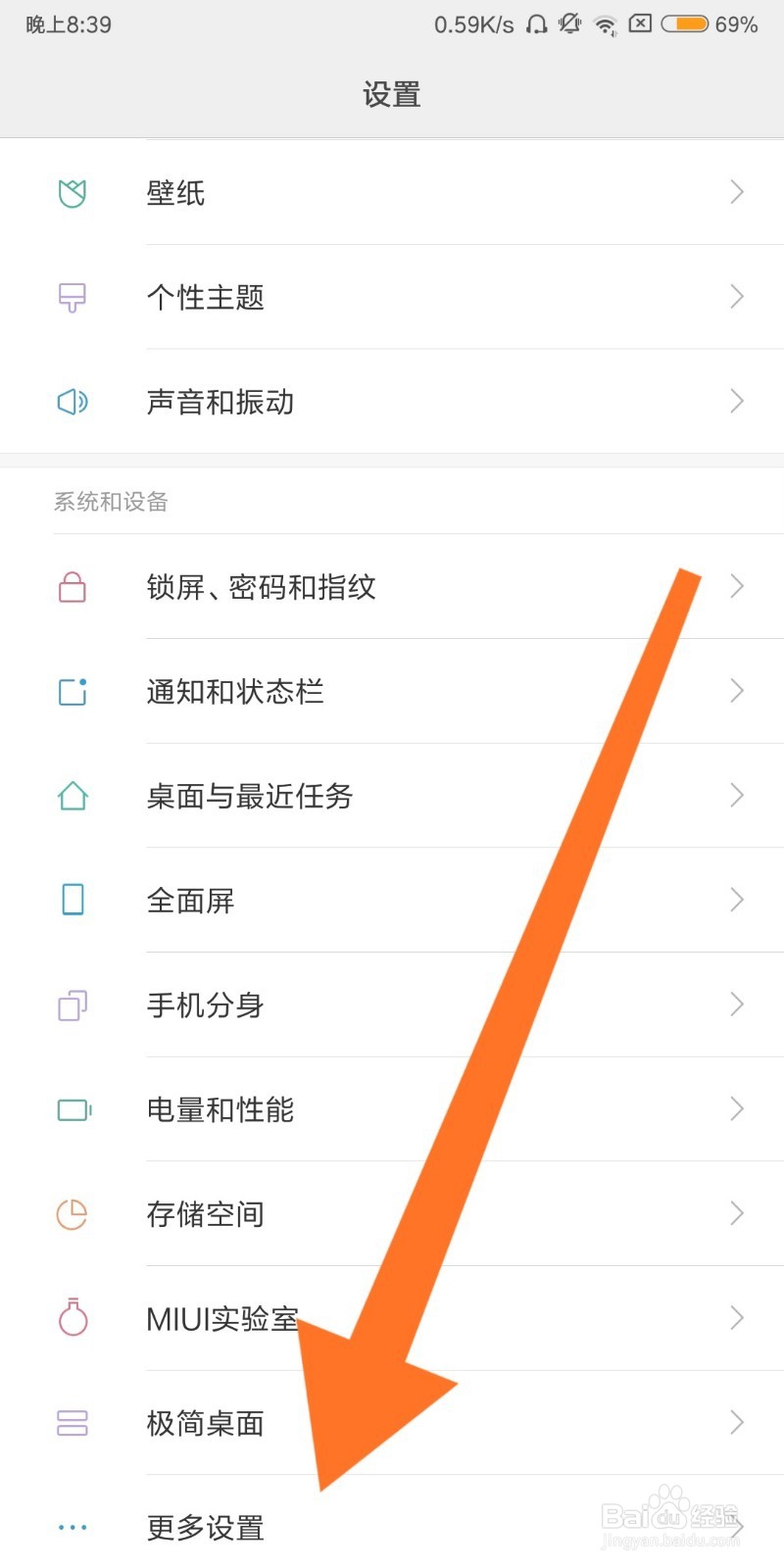Expand the 声音和振动 settings via its chevron
784x1568 pixels.
[737, 402]
